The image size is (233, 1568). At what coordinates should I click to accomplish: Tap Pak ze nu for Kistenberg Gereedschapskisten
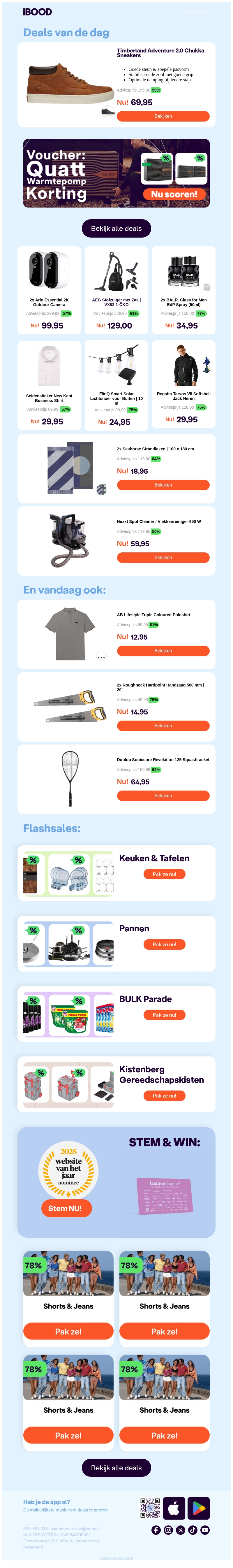[x=164, y=1096]
